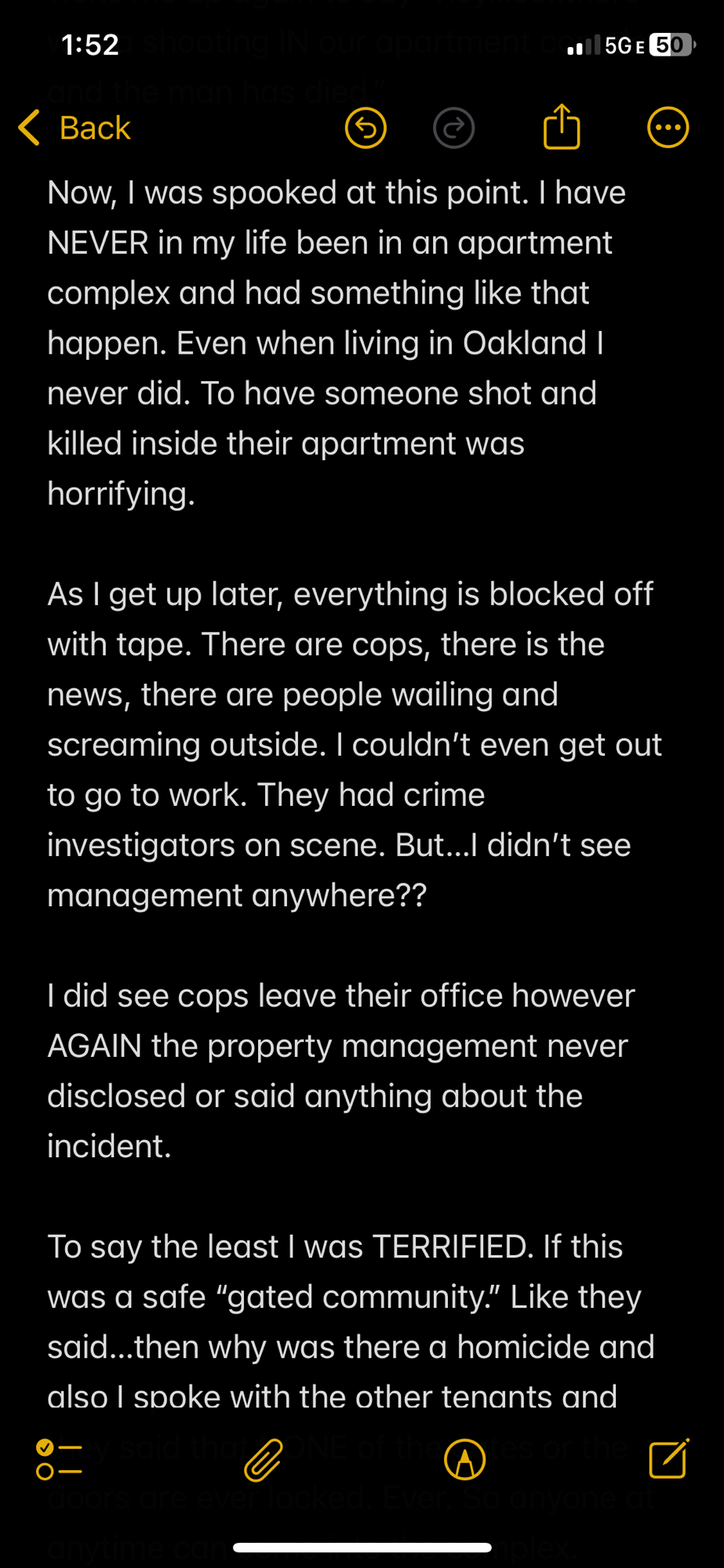Add a checklist to the note
This screenshot has width=724, height=1568.
(59, 1460)
